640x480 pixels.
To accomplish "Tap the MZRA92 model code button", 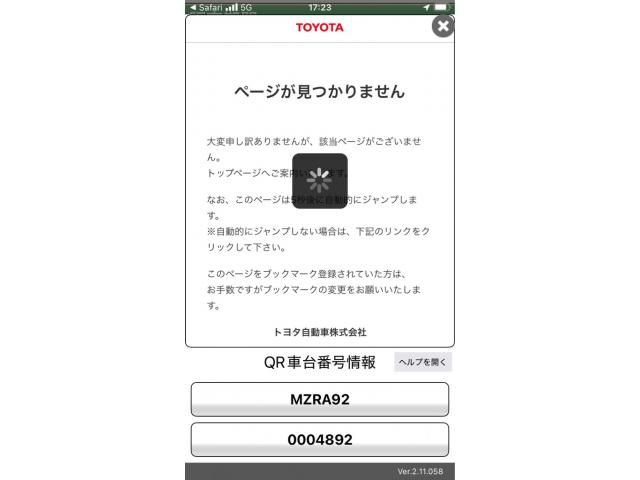I will coord(319,400).
